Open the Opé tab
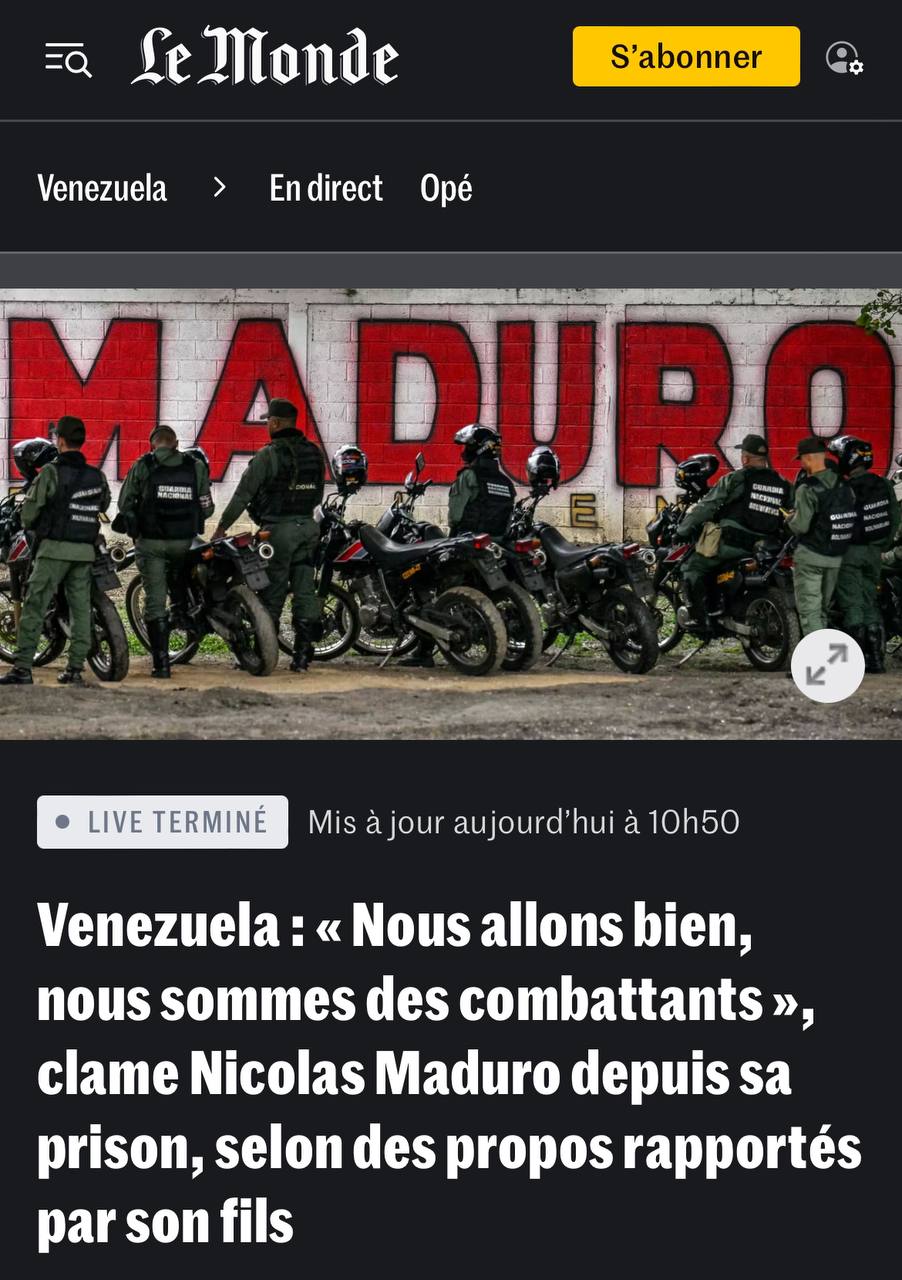The width and height of the screenshot is (902, 1280). [x=446, y=188]
